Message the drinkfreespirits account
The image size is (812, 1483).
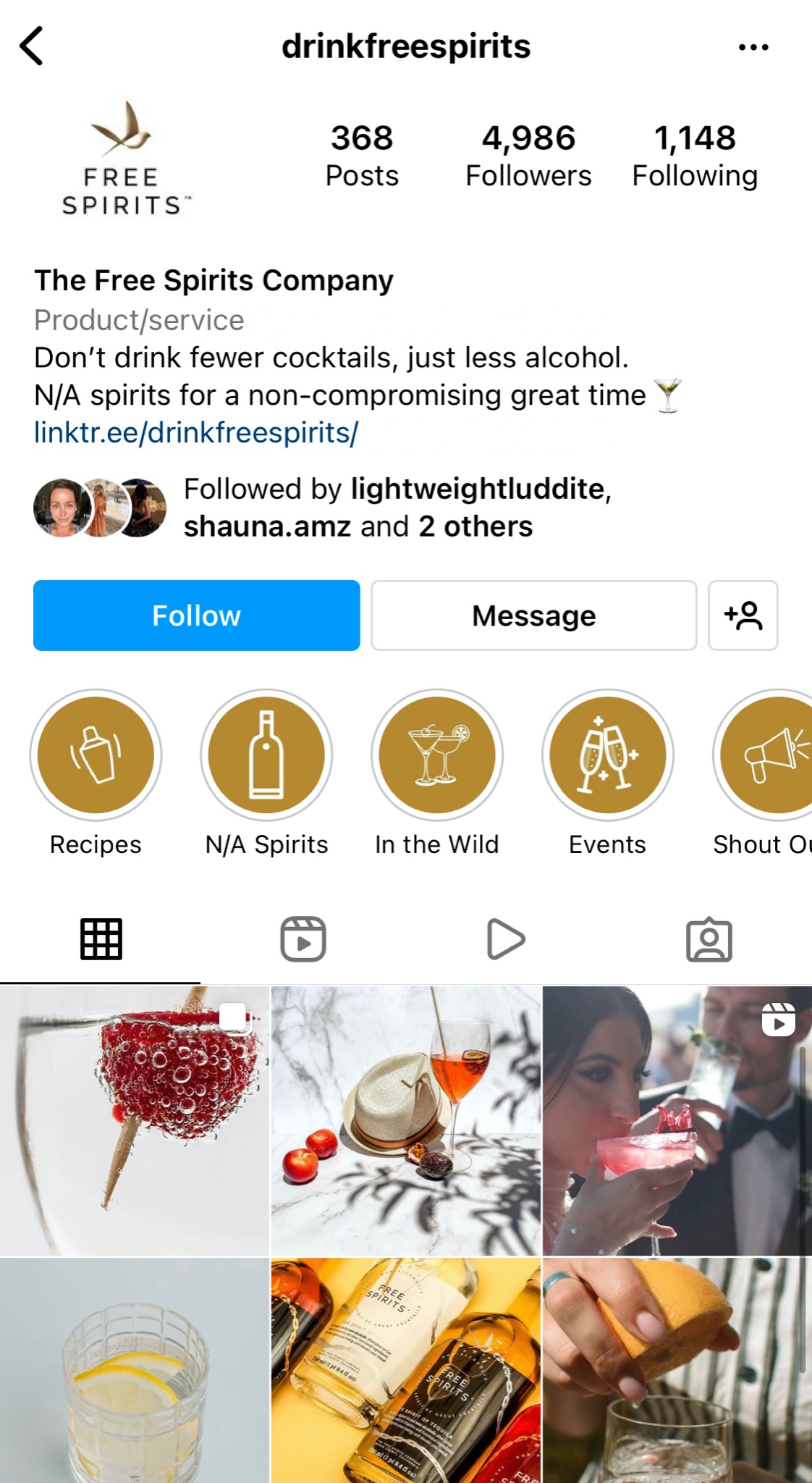[533, 616]
